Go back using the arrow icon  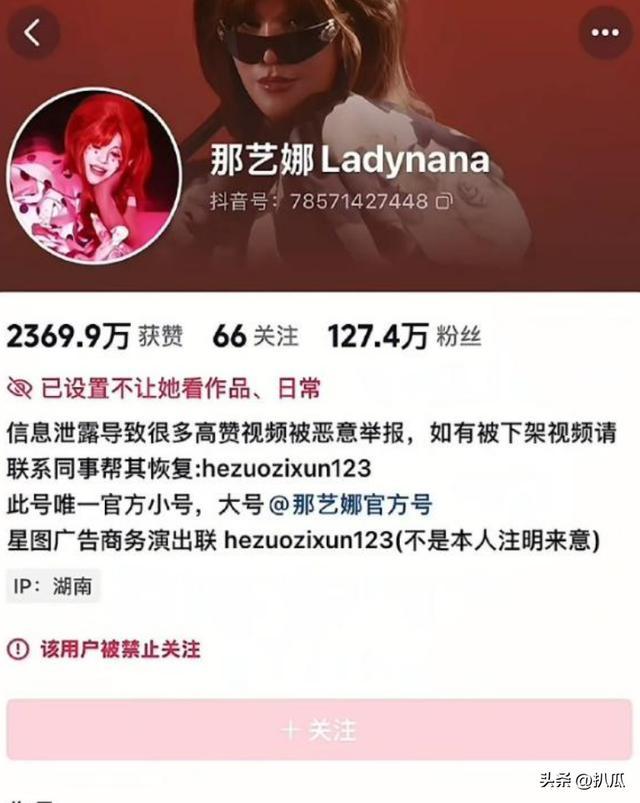tap(32, 33)
